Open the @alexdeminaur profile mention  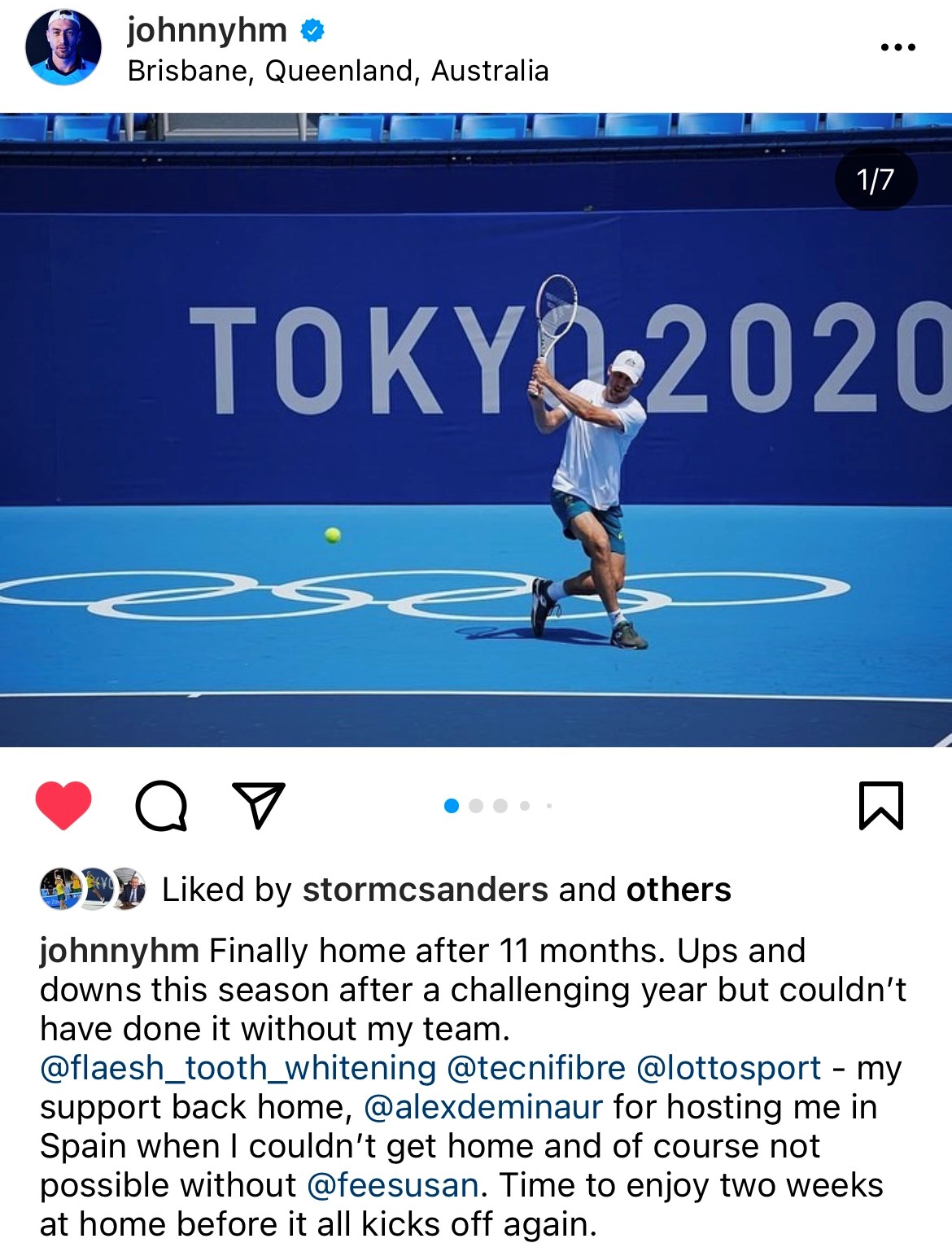coord(483,1107)
